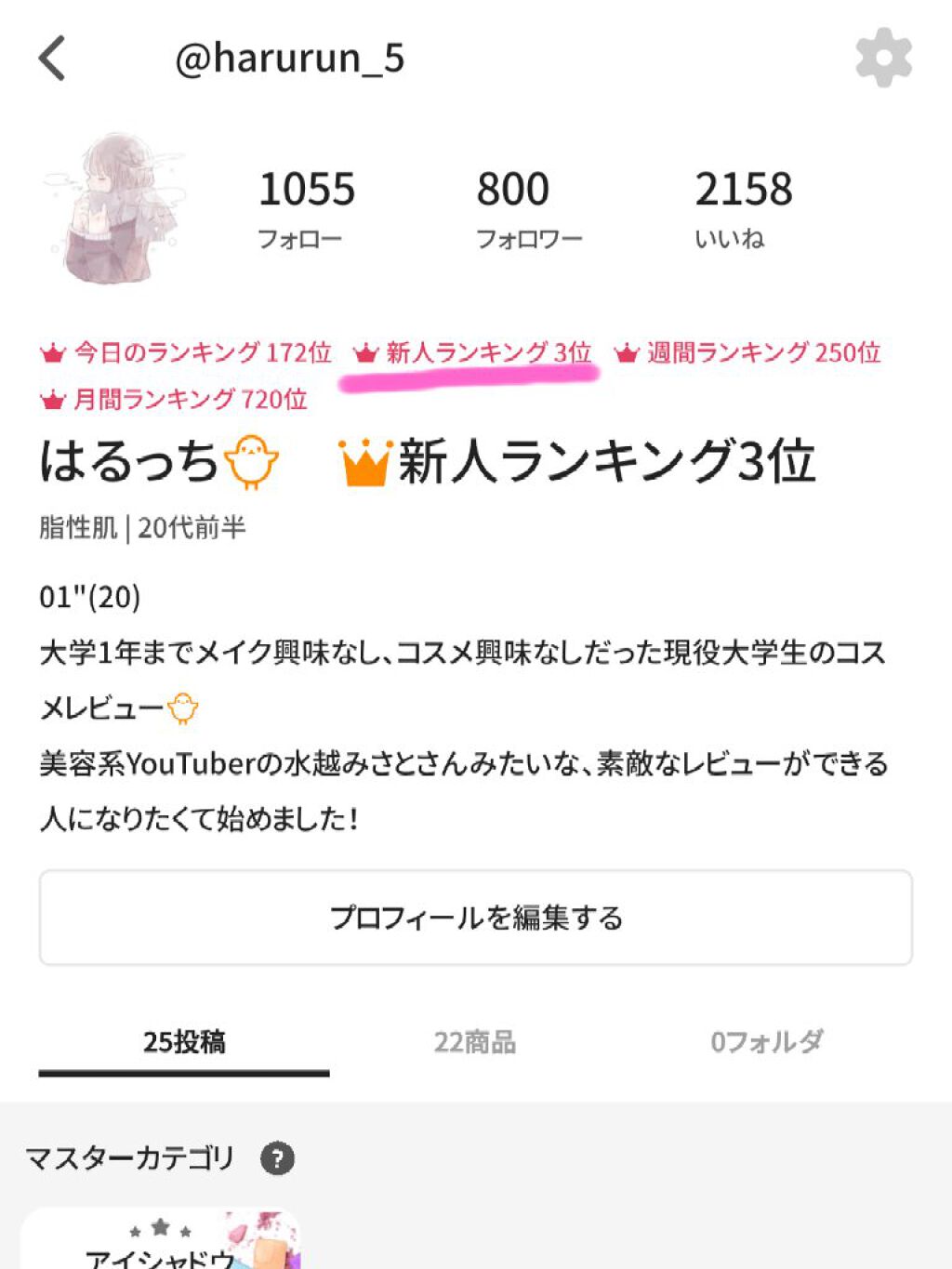Open the 0フォルダ tab
The width and height of the screenshot is (952, 1269).
pos(764,1042)
